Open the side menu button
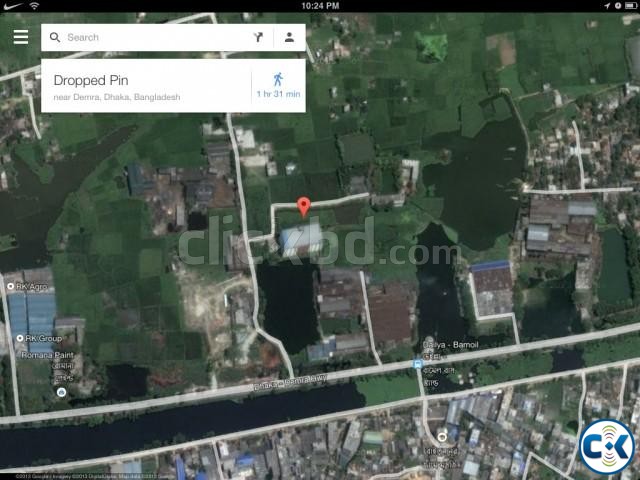 click(21, 37)
